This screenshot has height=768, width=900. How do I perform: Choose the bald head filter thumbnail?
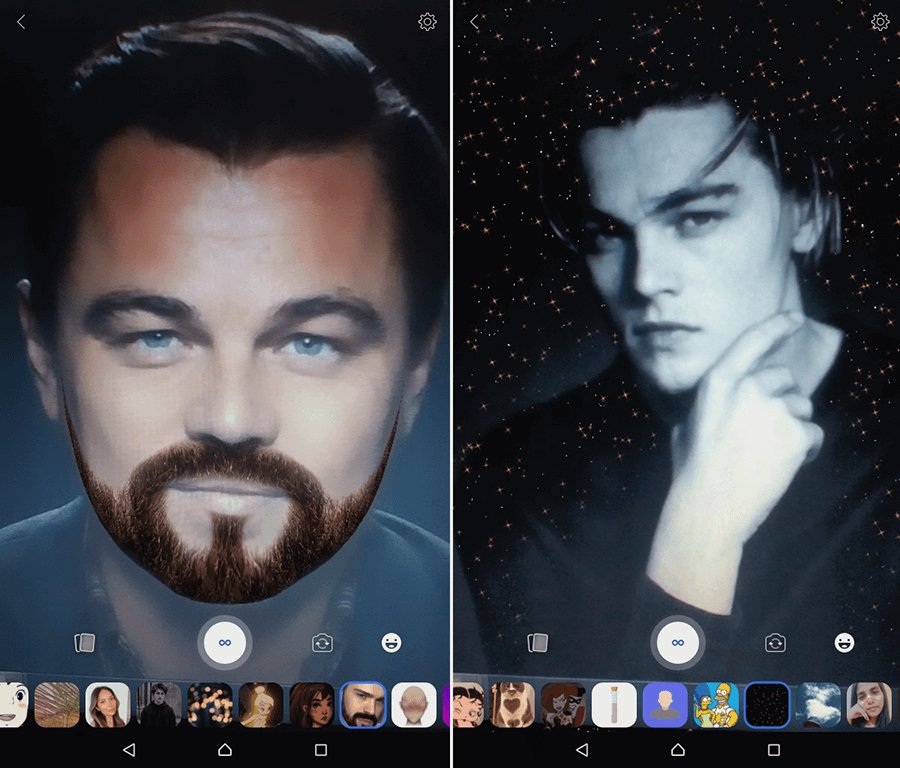pos(412,705)
